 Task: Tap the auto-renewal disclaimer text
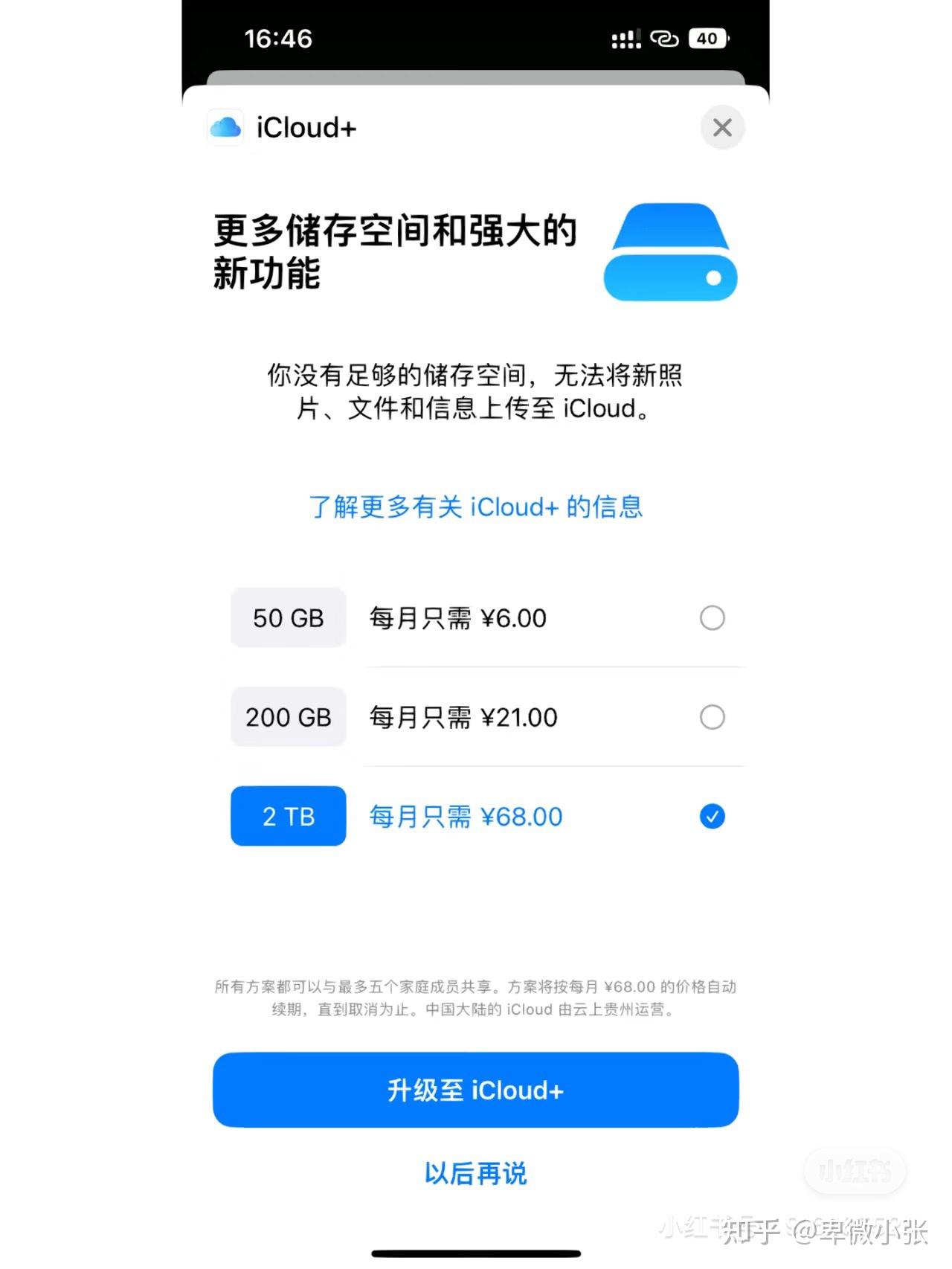pyautogui.click(x=475, y=997)
